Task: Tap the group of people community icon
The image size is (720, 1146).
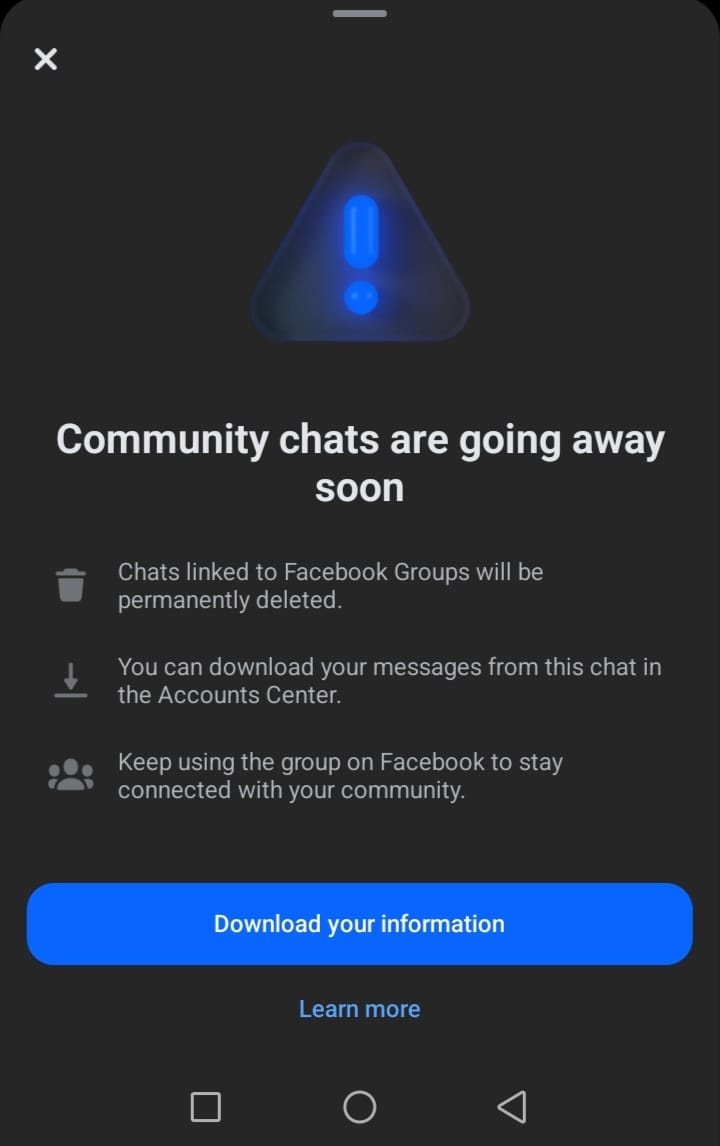Action: pos(69,772)
